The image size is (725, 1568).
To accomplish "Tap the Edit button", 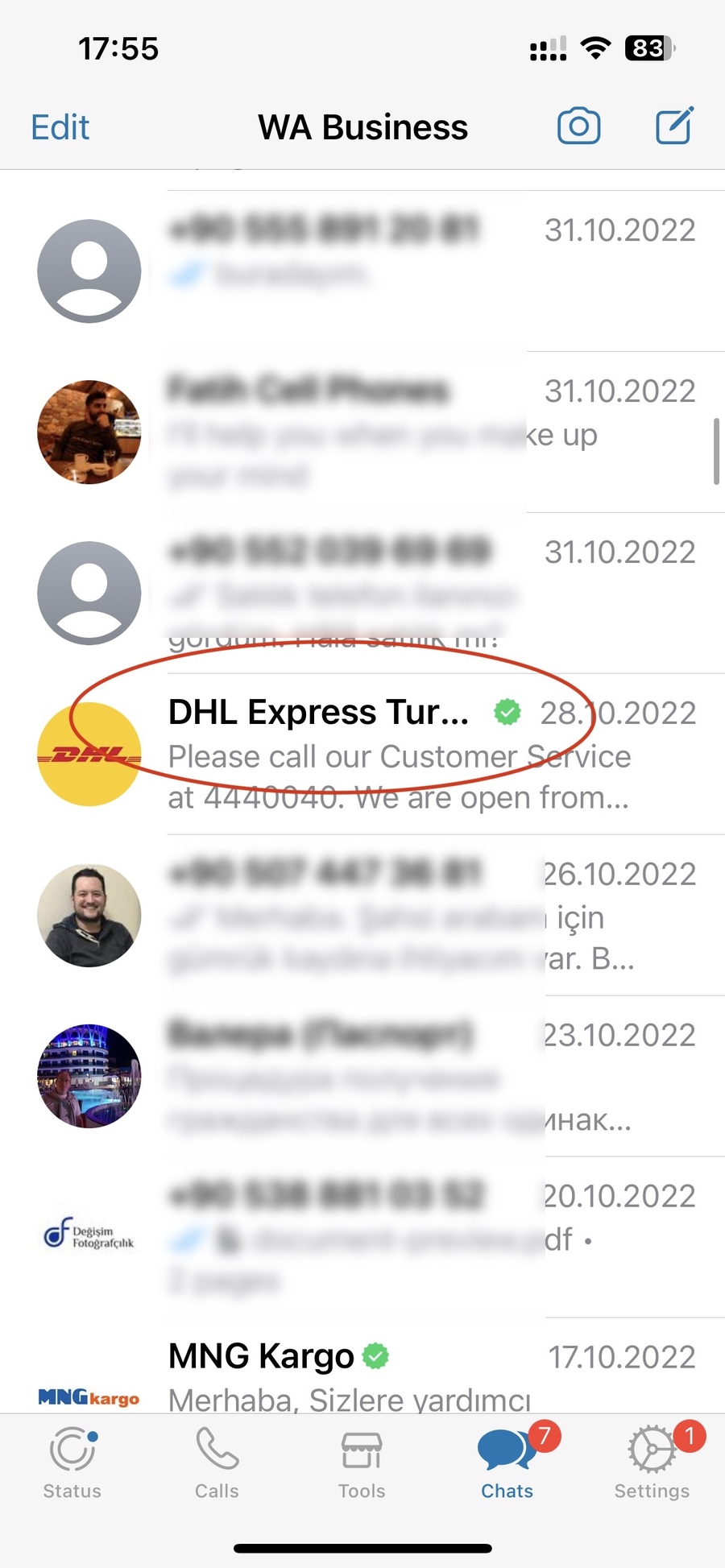I will pos(60,127).
